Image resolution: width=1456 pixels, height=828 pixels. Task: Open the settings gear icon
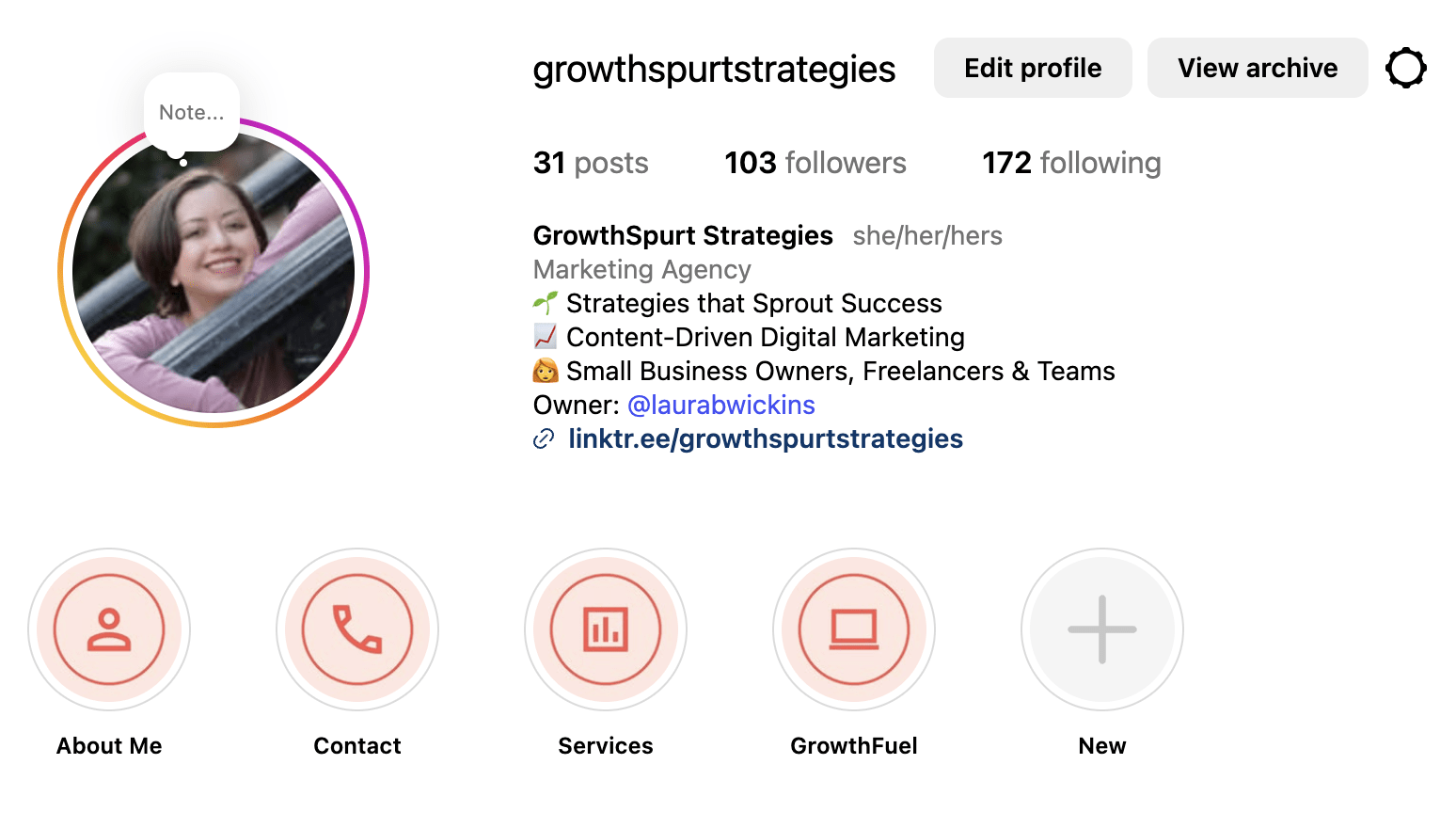pyautogui.click(x=1405, y=69)
